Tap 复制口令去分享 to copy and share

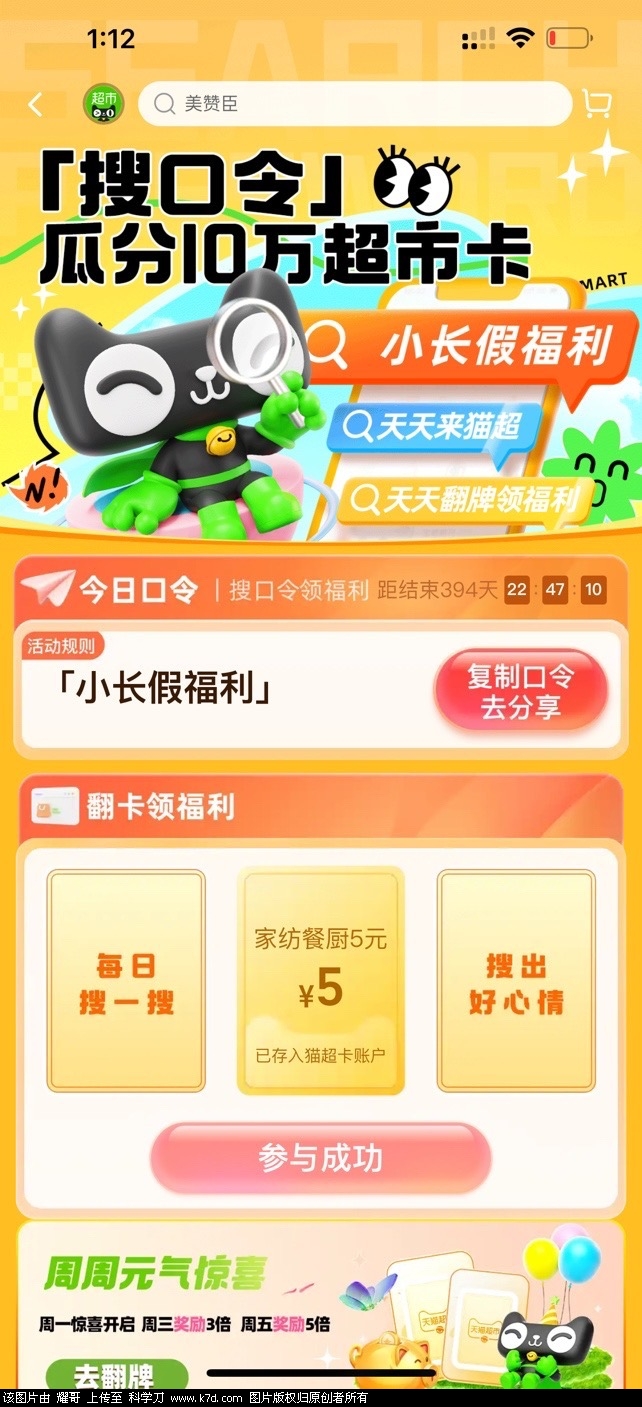tap(520, 691)
